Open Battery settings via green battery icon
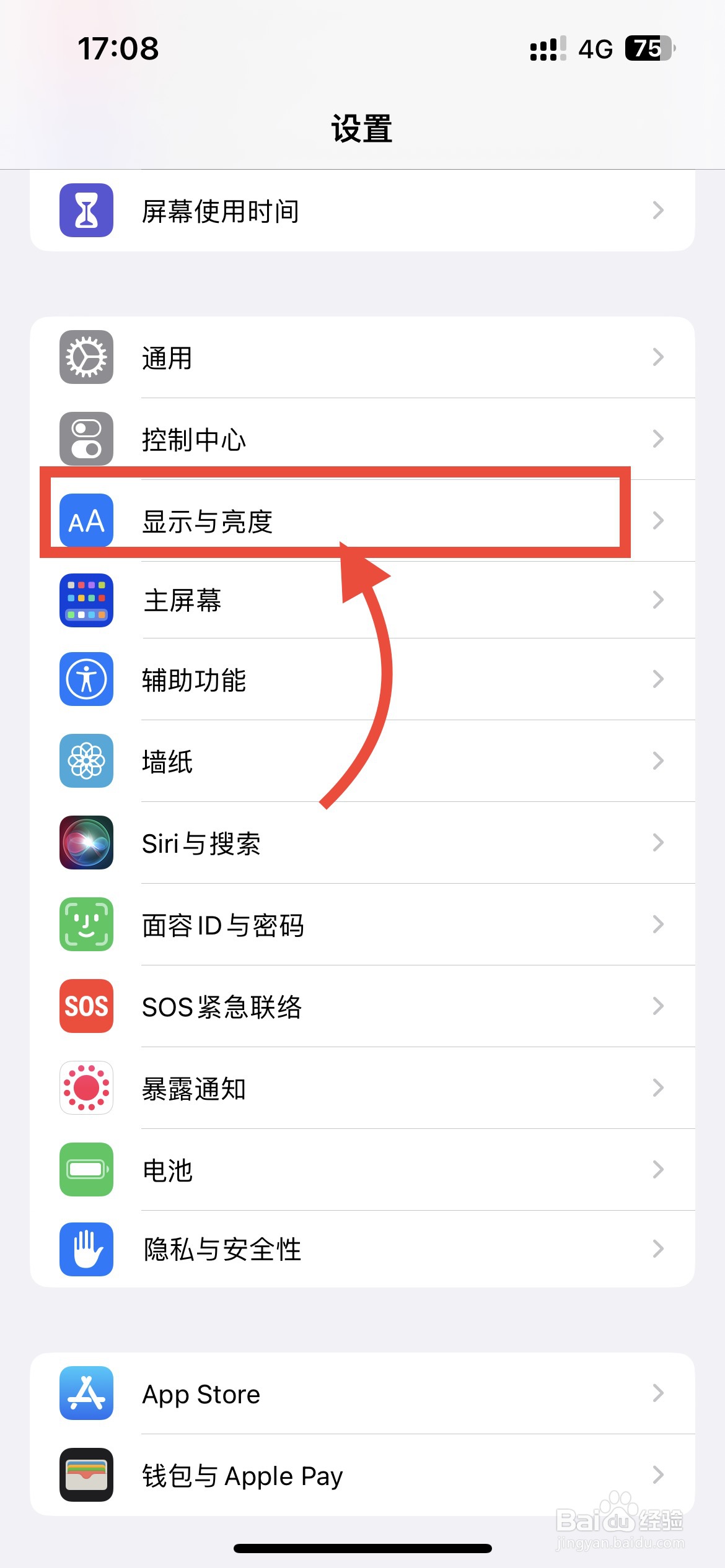 pyautogui.click(x=86, y=1169)
